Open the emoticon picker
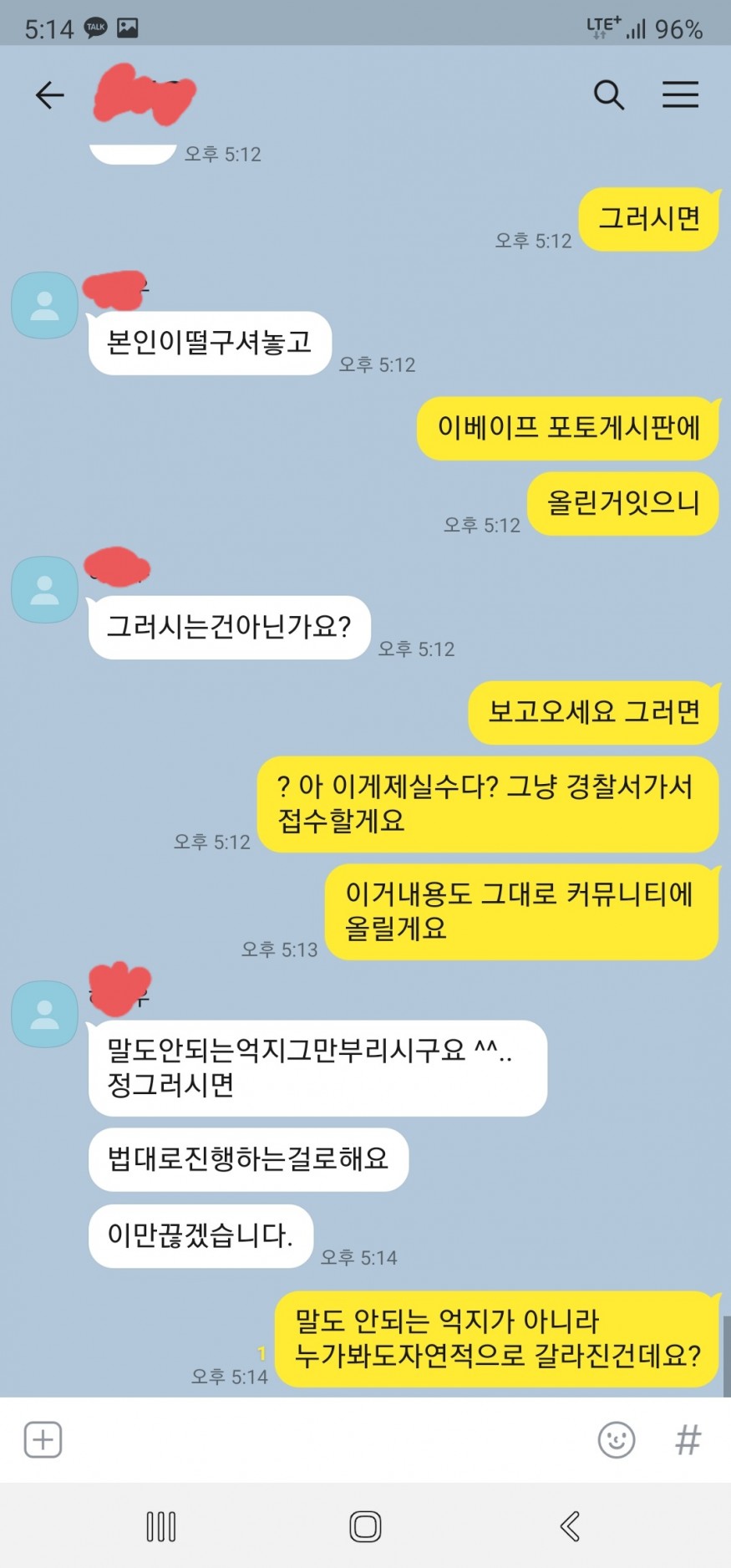The height and width of the screenshot is (1568, 731). click(x=617, y=1440)
